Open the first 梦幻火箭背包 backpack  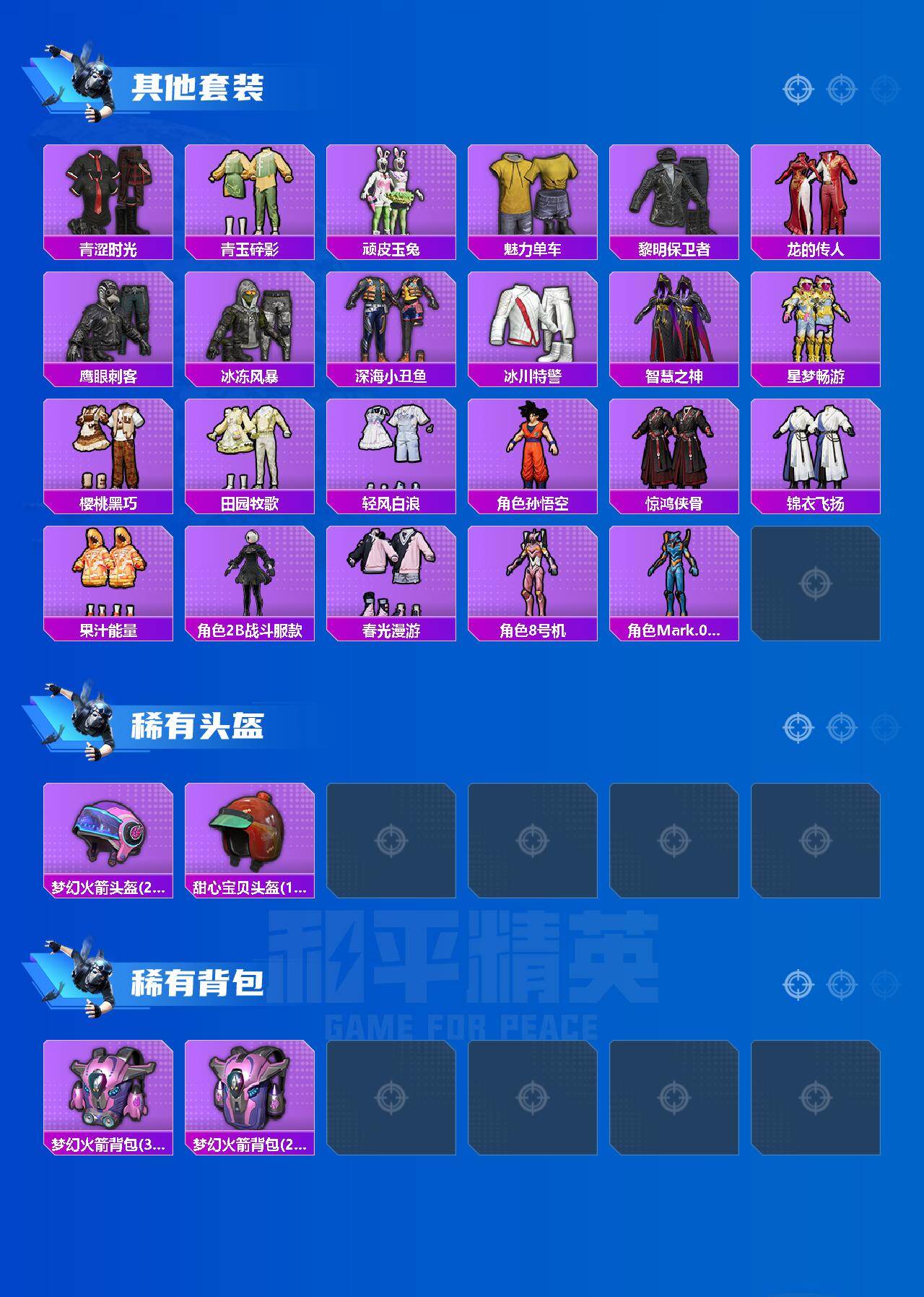click(x=107, y=1098)
